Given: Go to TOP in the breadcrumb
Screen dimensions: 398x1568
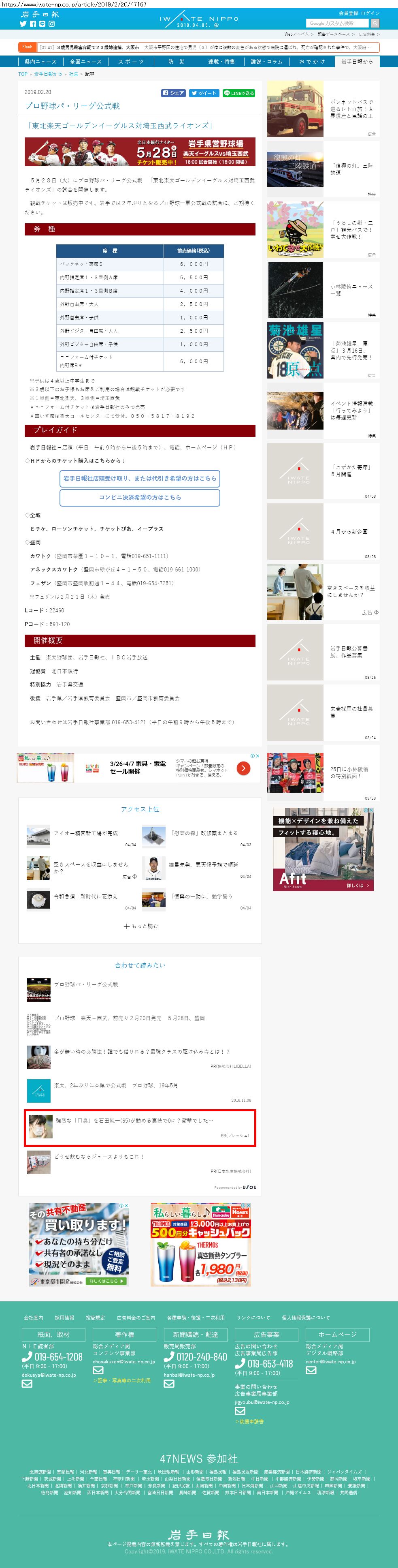Looking at the screenshot, I should 23,74.
